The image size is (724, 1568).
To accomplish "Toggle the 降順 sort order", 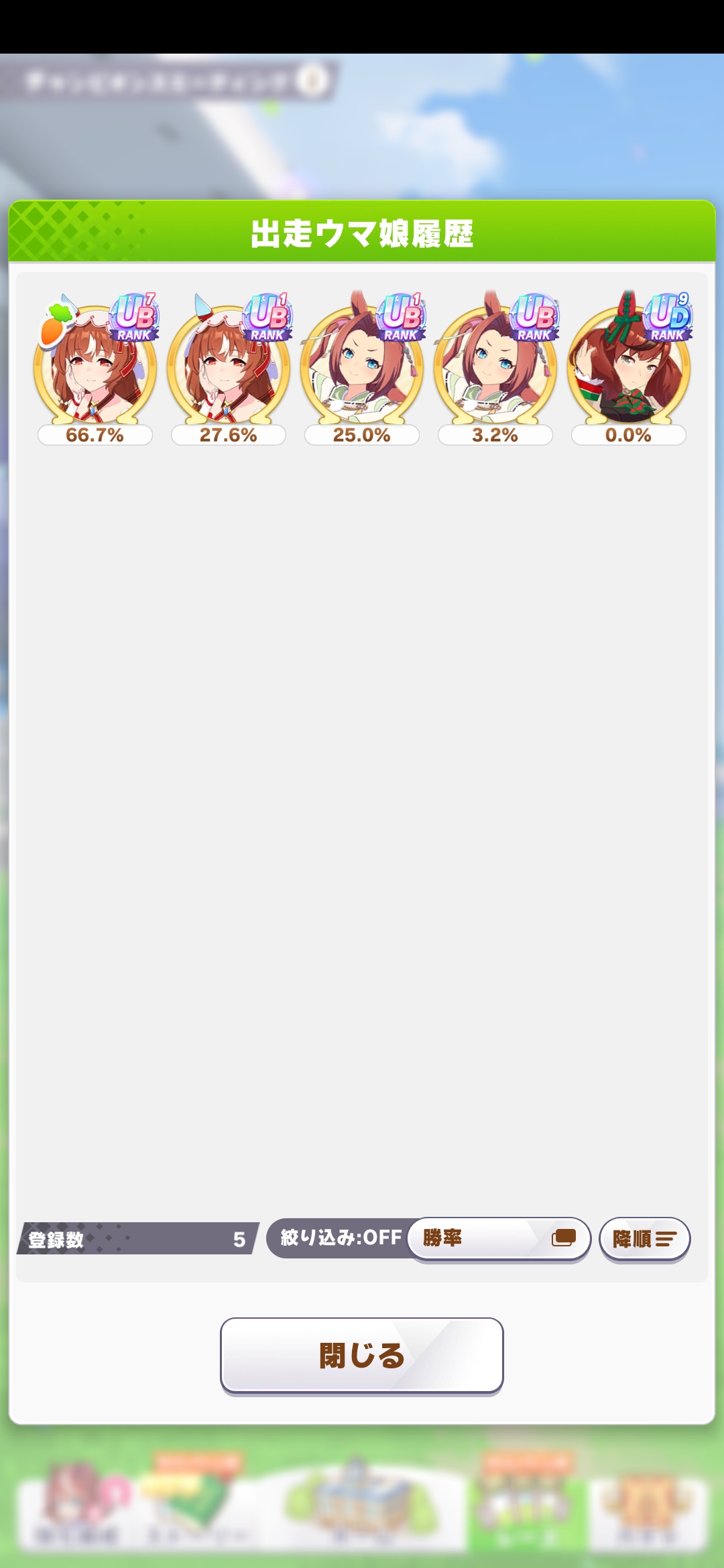I will [644, 1239].
